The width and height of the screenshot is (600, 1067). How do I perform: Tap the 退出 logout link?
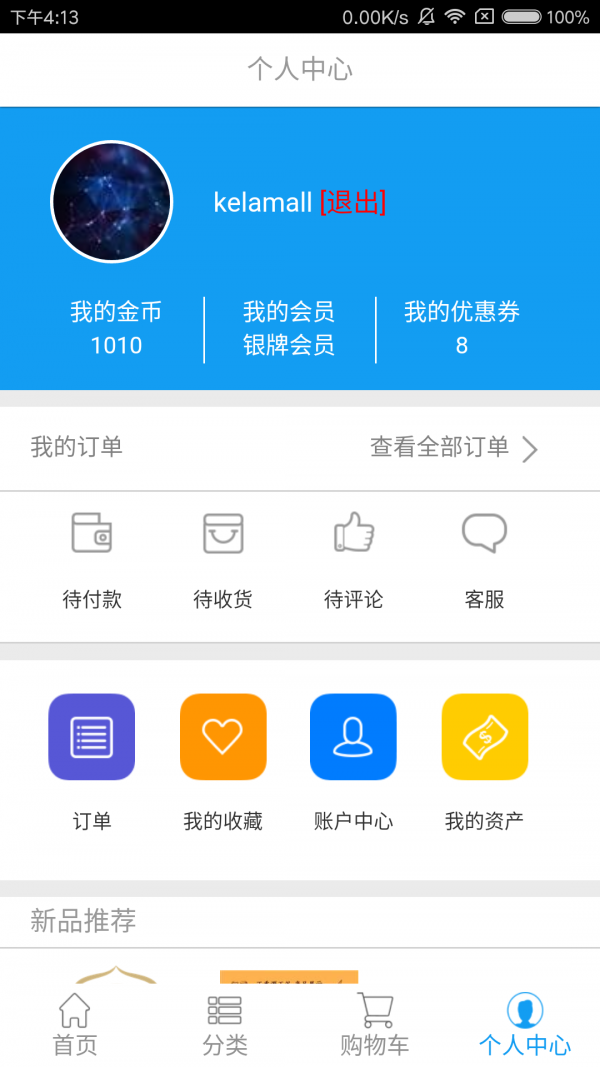click(353, 203)
